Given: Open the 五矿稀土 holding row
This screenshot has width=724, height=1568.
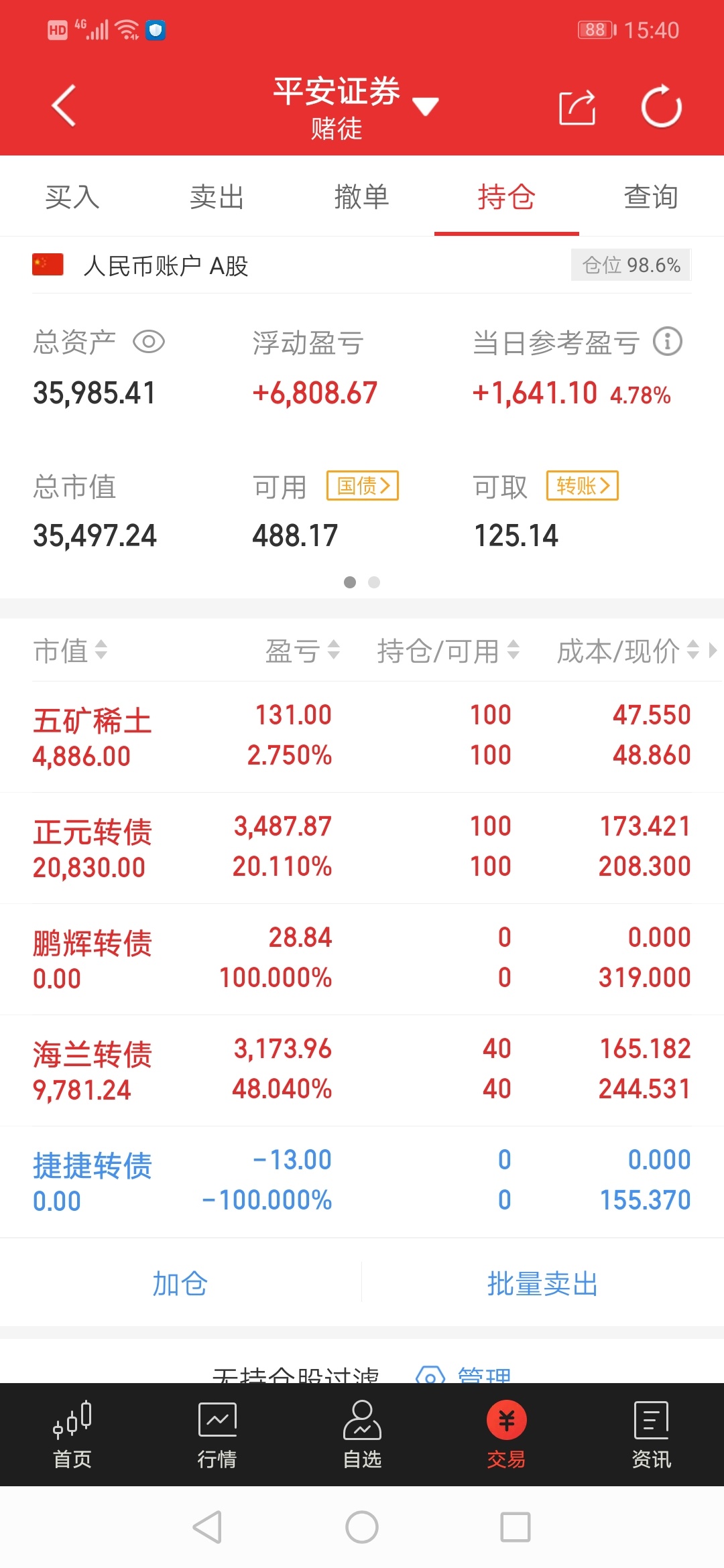Looking at the screenshot, I should 362,736.
